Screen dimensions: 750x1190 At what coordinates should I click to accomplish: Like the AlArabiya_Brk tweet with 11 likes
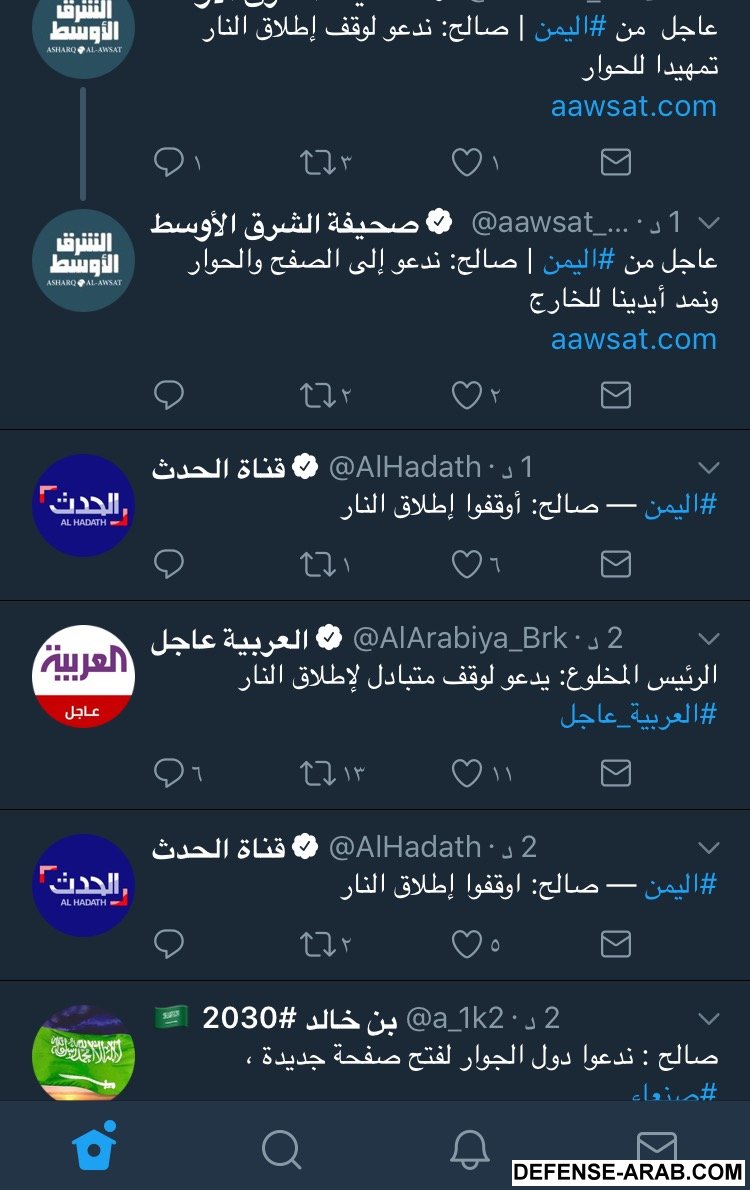pos(467,773)
